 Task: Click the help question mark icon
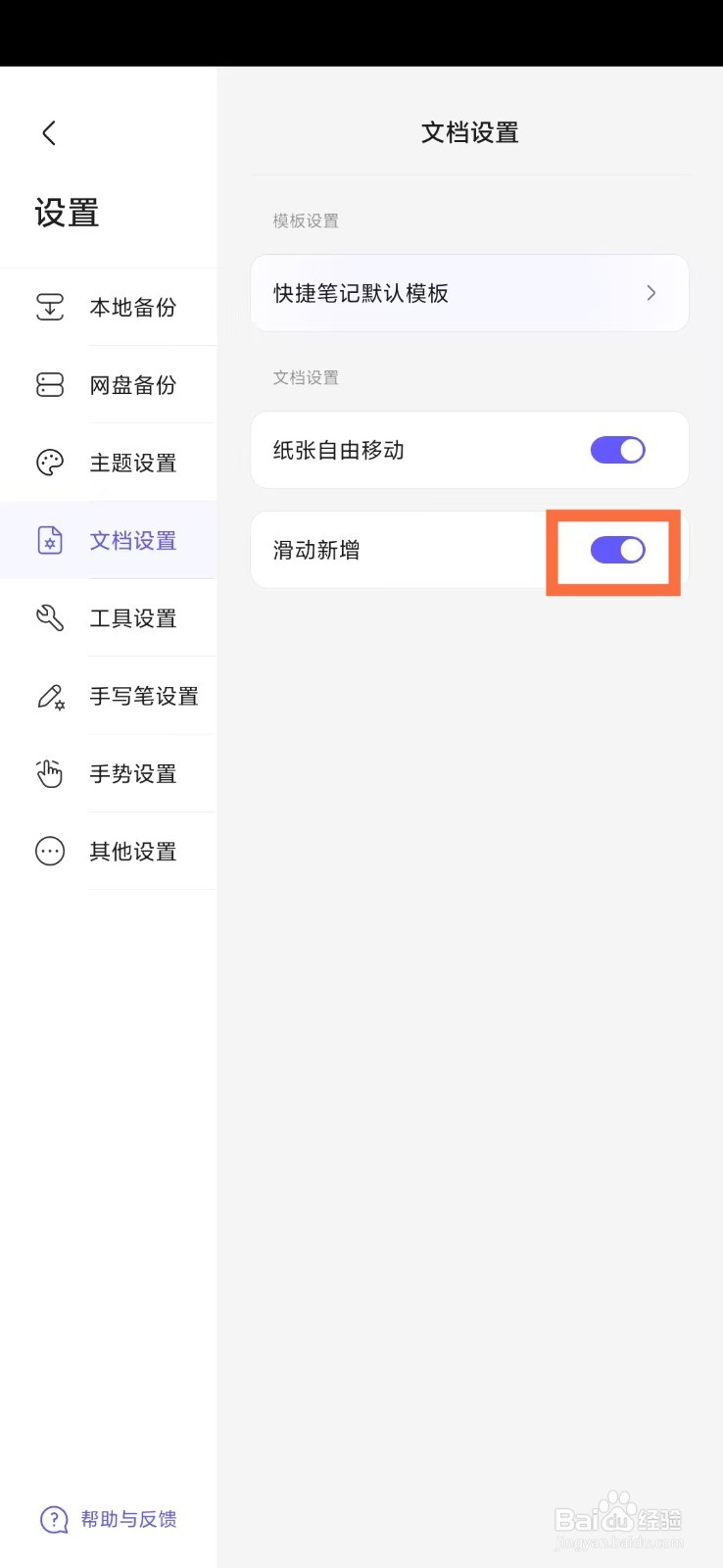point(53,1519)
